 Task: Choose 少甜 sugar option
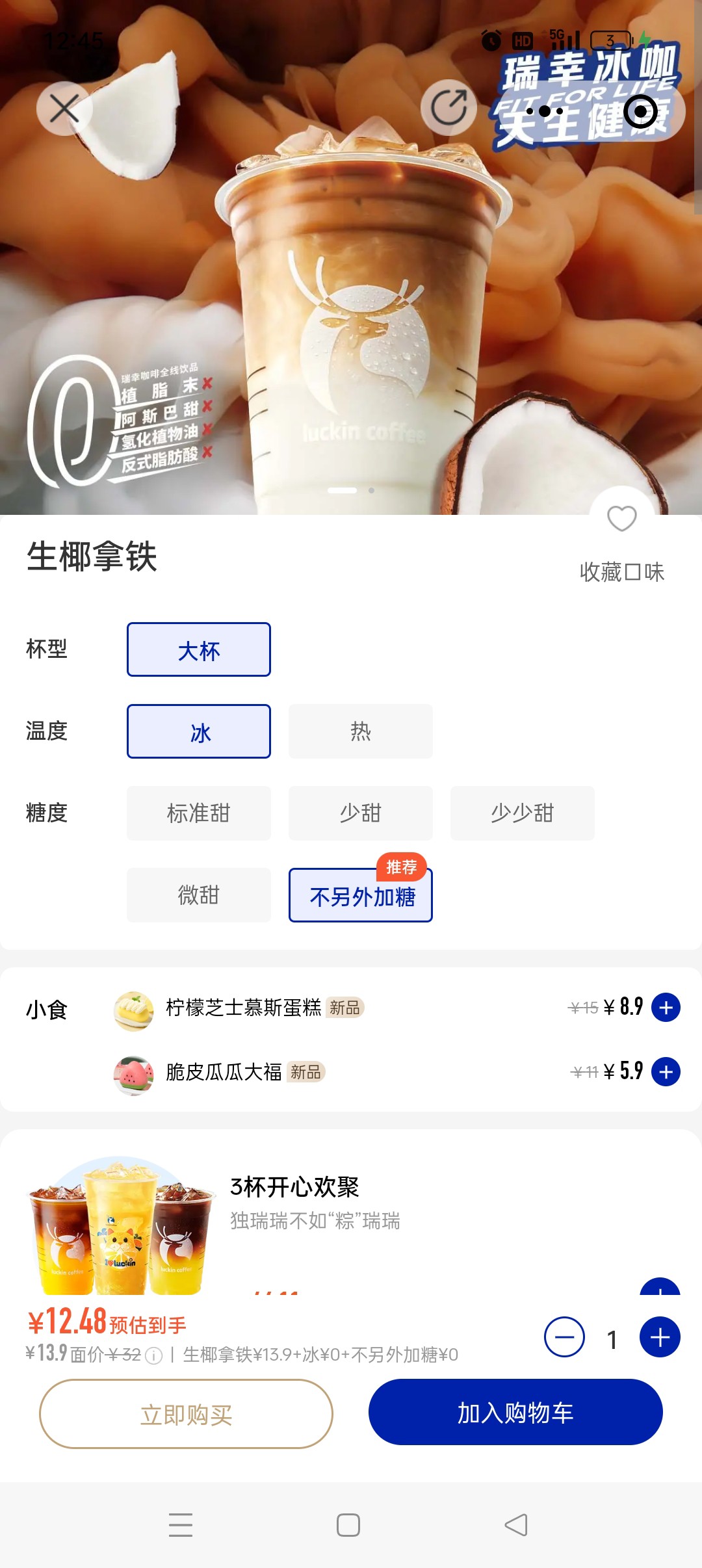coord(361,813)
